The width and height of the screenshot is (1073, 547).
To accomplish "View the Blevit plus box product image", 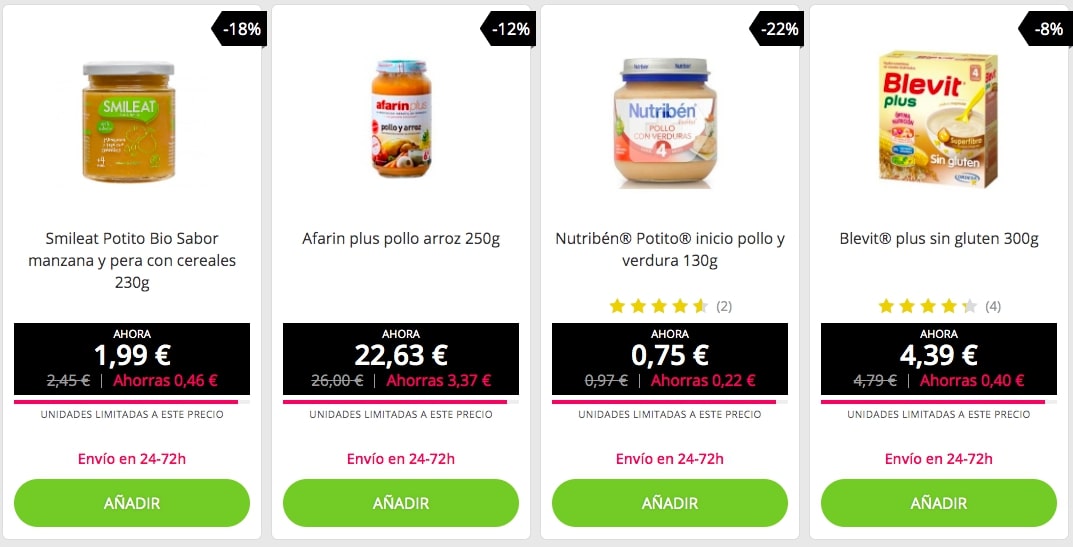I will click(x=939, y=120).
